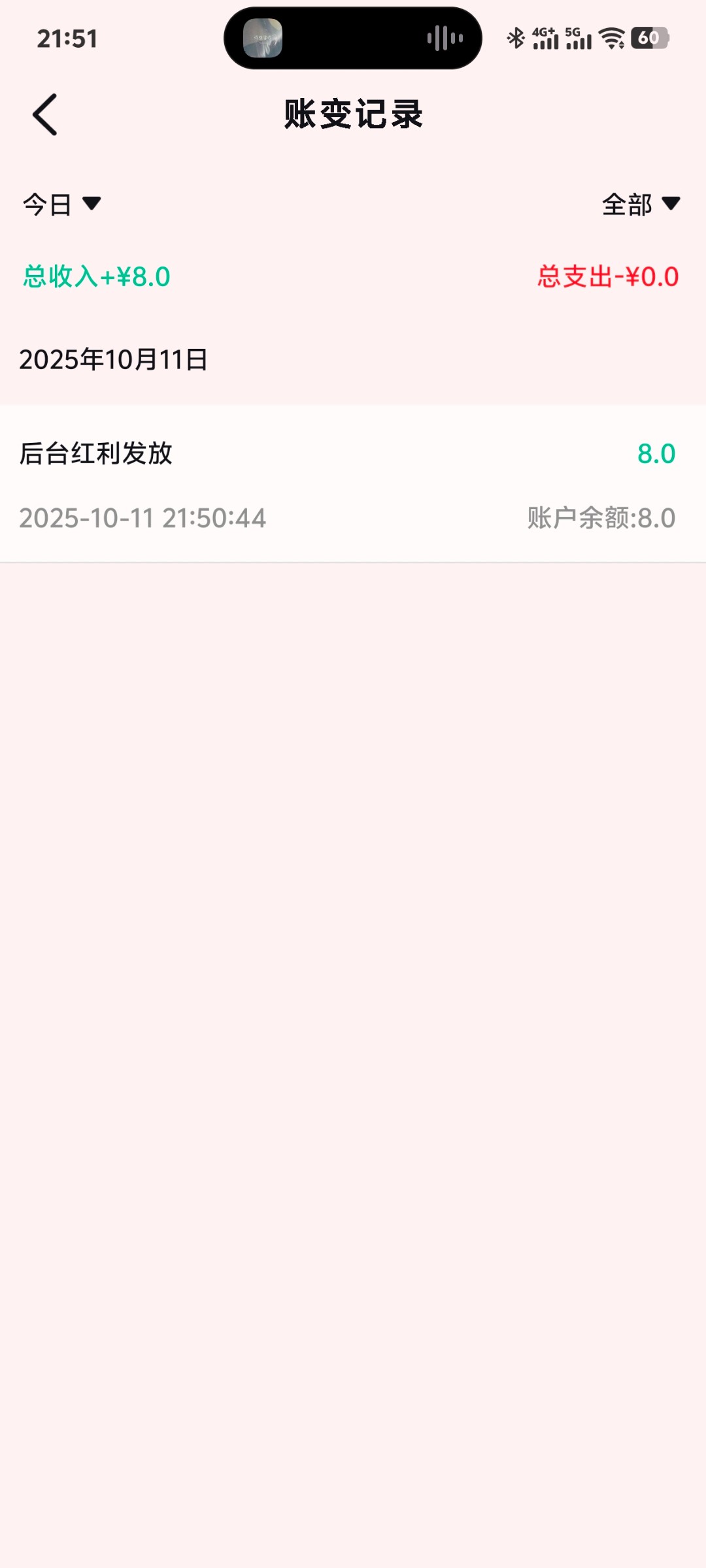Tap the 账户余额:8.0 balance text
This screenshot has width=706, height=1568.
pyautogui.click(x=599, y=518)
